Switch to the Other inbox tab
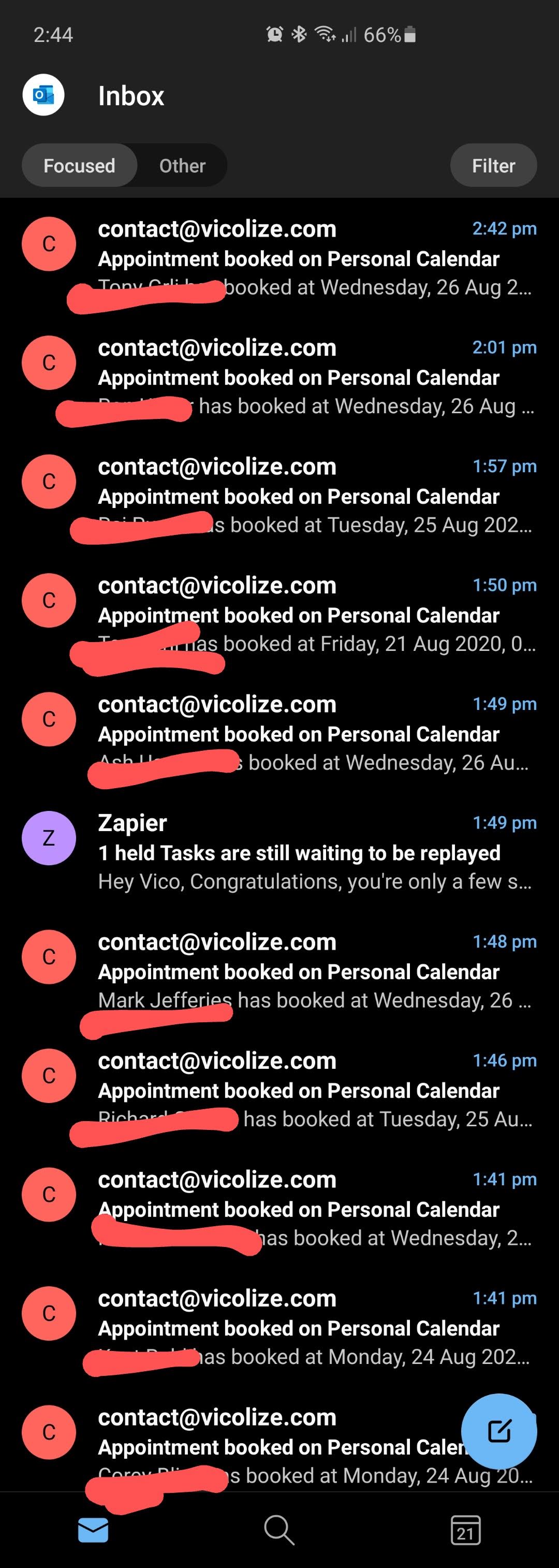Image resolution: width=559 pixels, height=1568 pixels. (182, 166)
